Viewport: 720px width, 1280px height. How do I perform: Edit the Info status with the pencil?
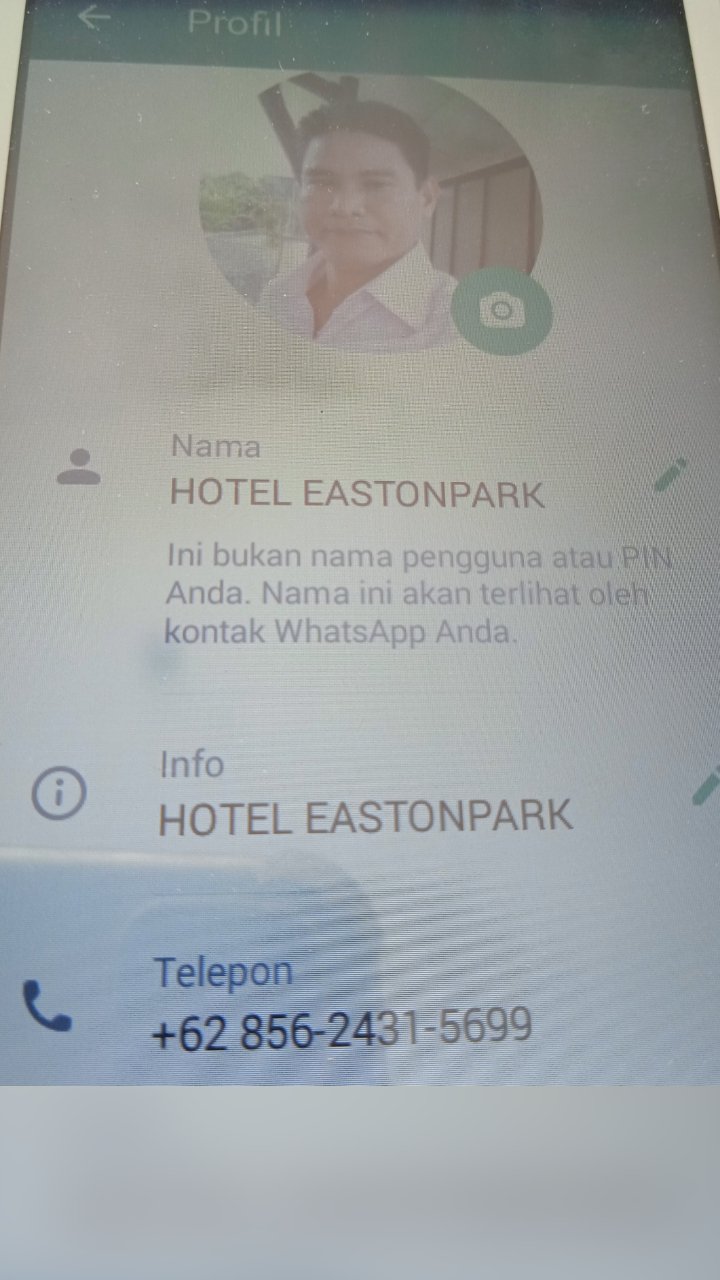707,787
